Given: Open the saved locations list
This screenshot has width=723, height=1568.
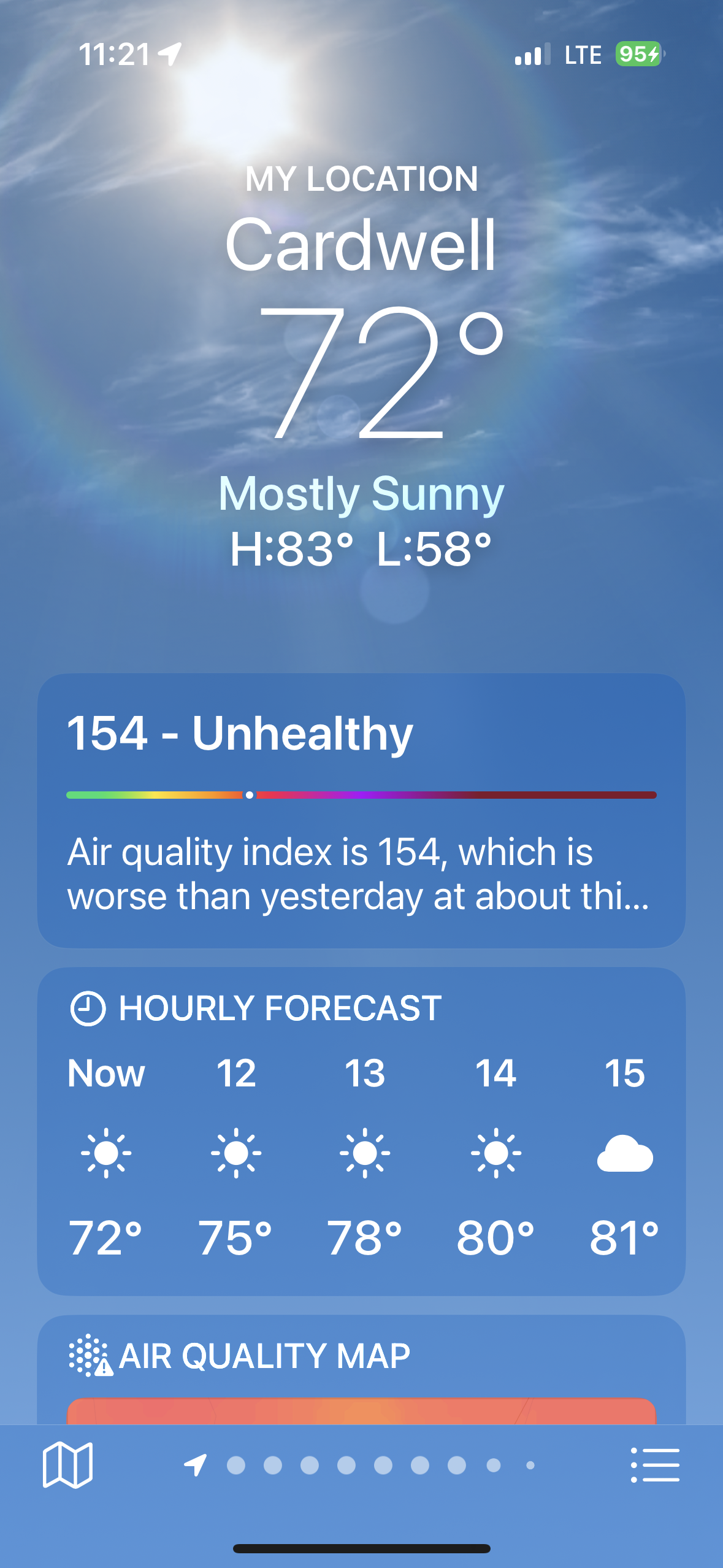Looking at the screenshot, I should point(655,1464).
